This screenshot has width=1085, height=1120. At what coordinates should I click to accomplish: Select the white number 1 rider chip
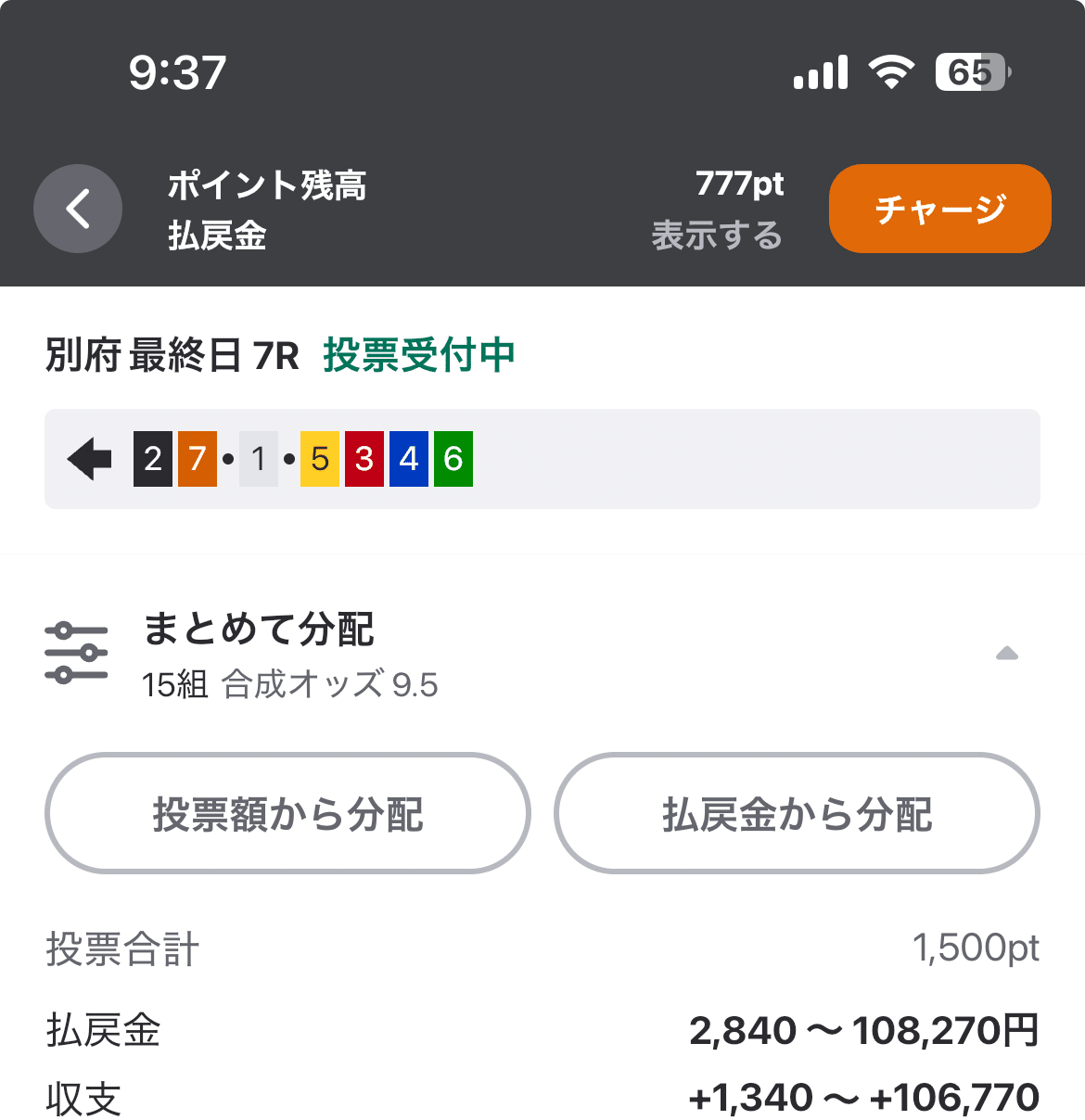coord(259,459)
